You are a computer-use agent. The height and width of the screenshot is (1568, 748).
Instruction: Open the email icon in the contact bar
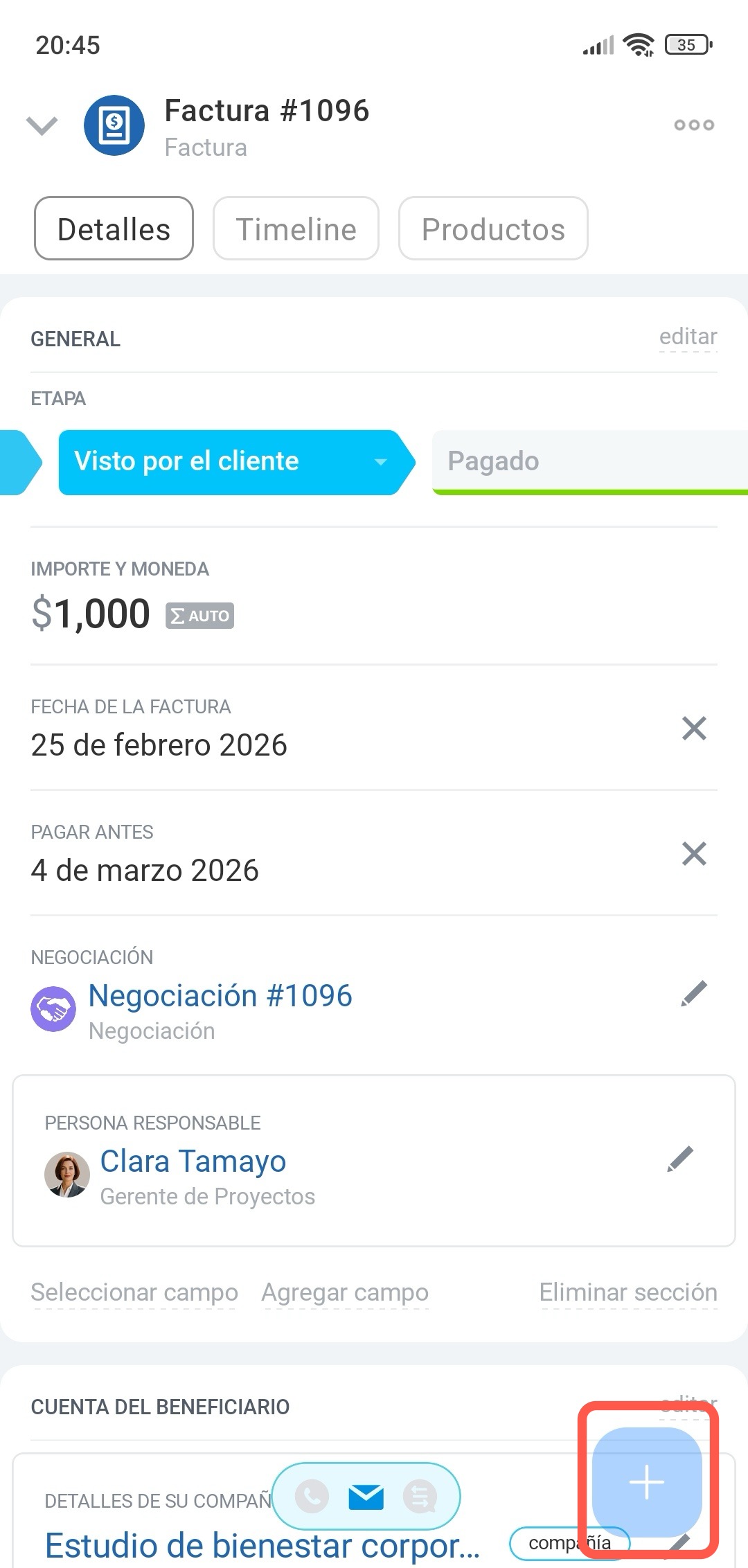coord(366,1497)
